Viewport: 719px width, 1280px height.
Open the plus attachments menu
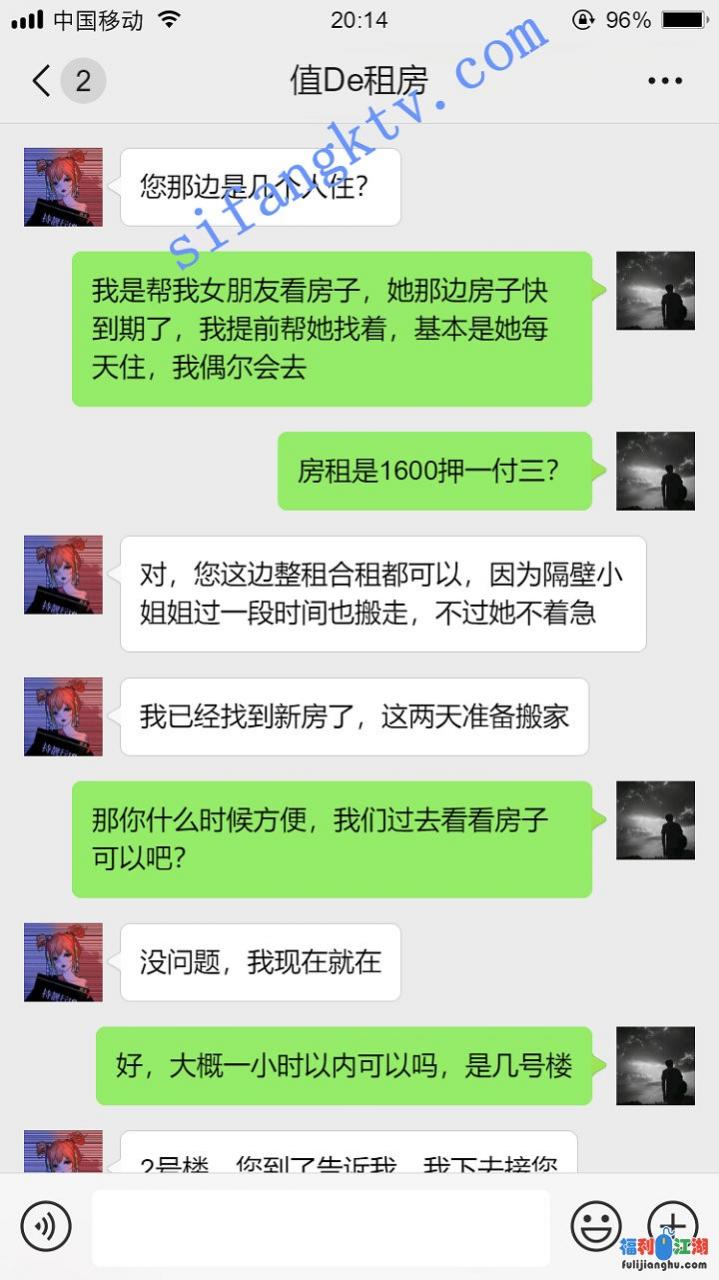[672, 1224]
